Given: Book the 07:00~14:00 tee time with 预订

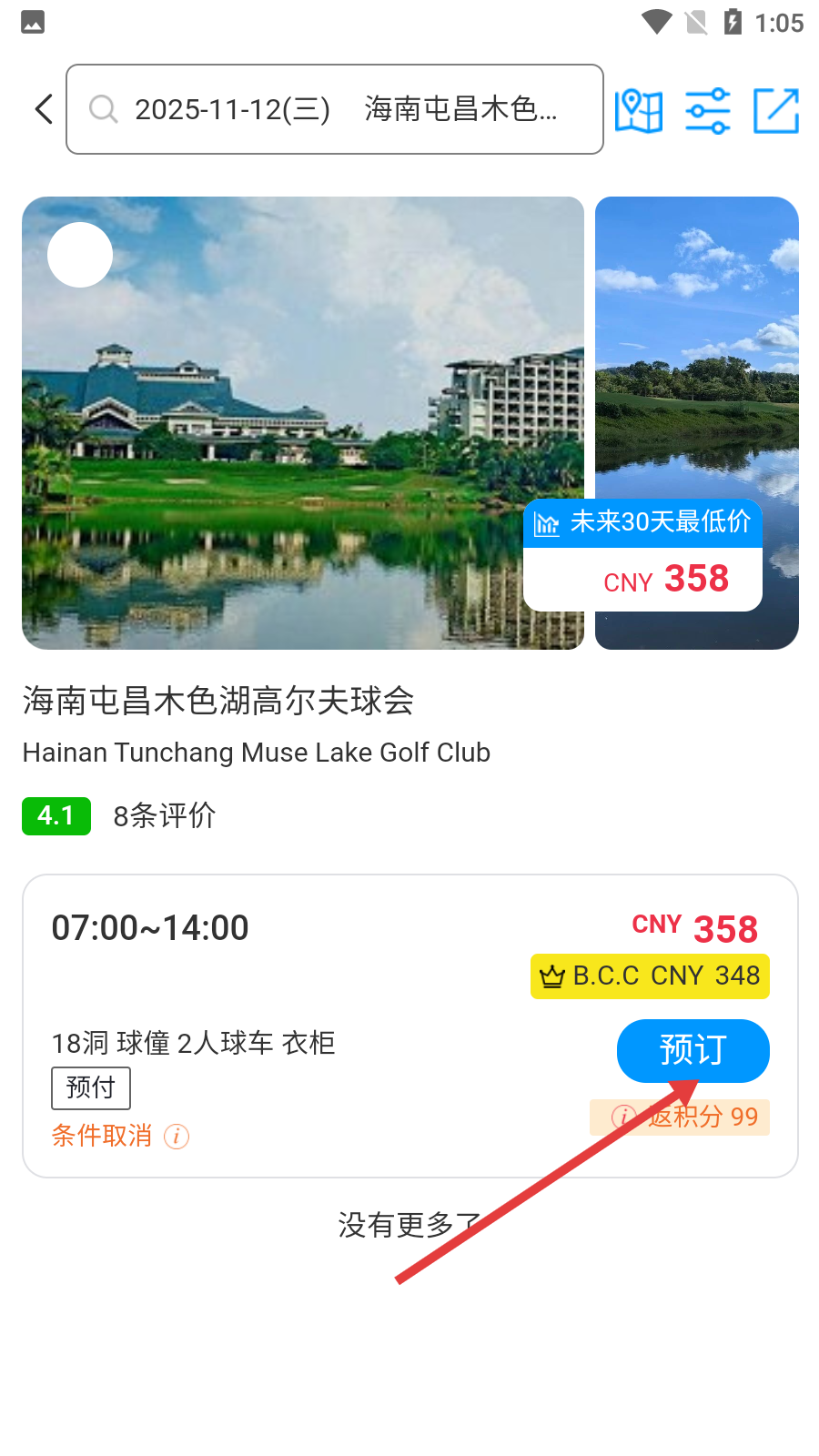Looking at the screenshot, I should (693, 1050).
